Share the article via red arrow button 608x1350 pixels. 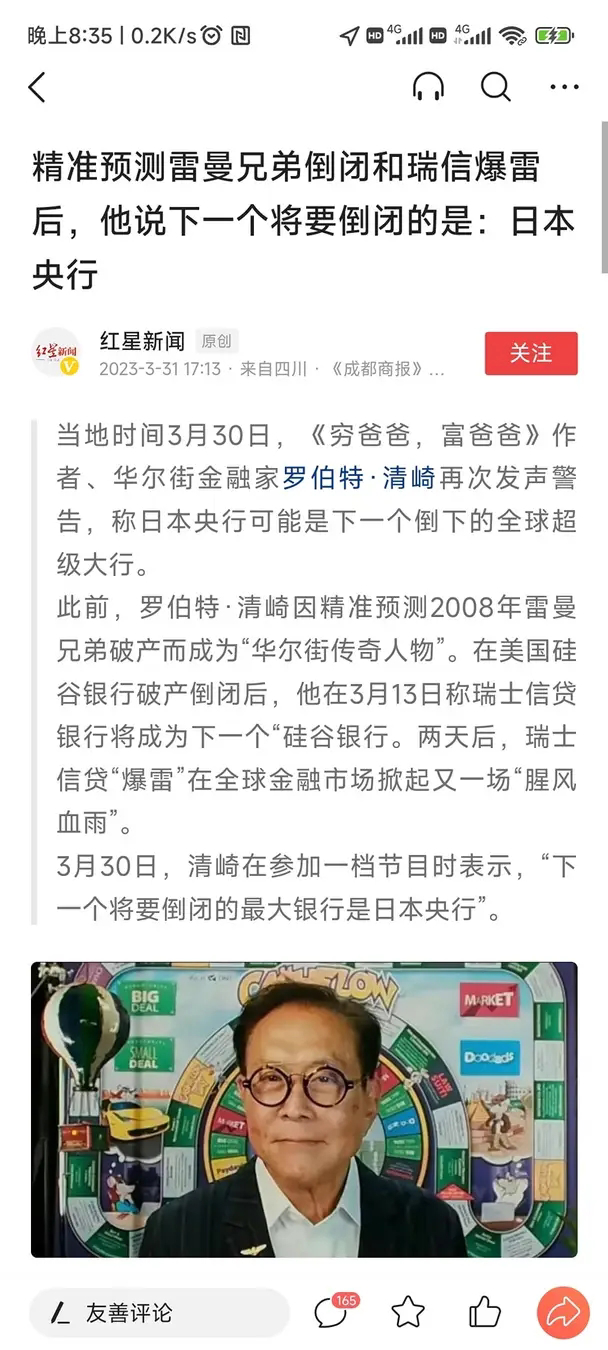[563, 1312]
